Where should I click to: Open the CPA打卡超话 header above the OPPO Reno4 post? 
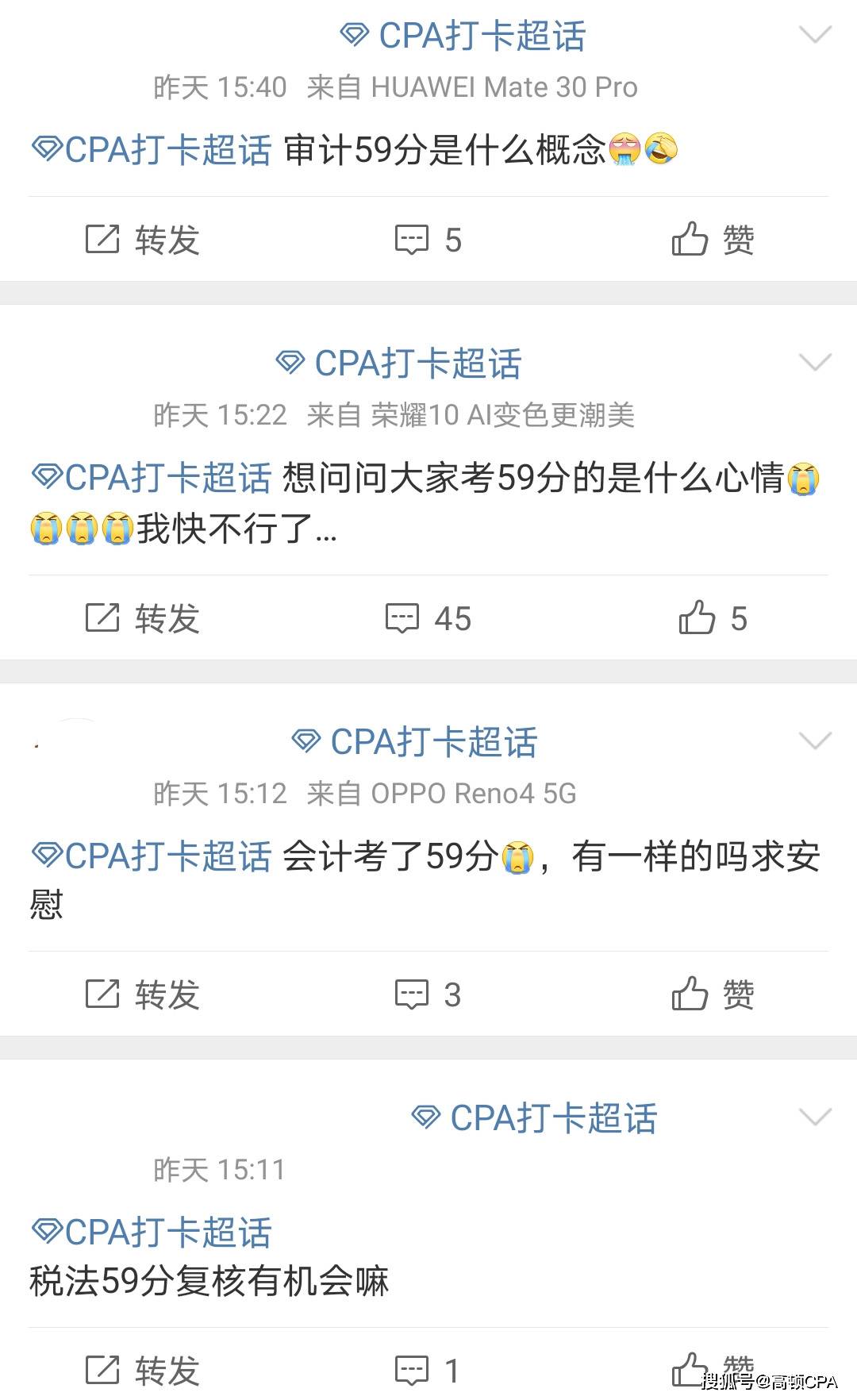[x=414, y=742]
